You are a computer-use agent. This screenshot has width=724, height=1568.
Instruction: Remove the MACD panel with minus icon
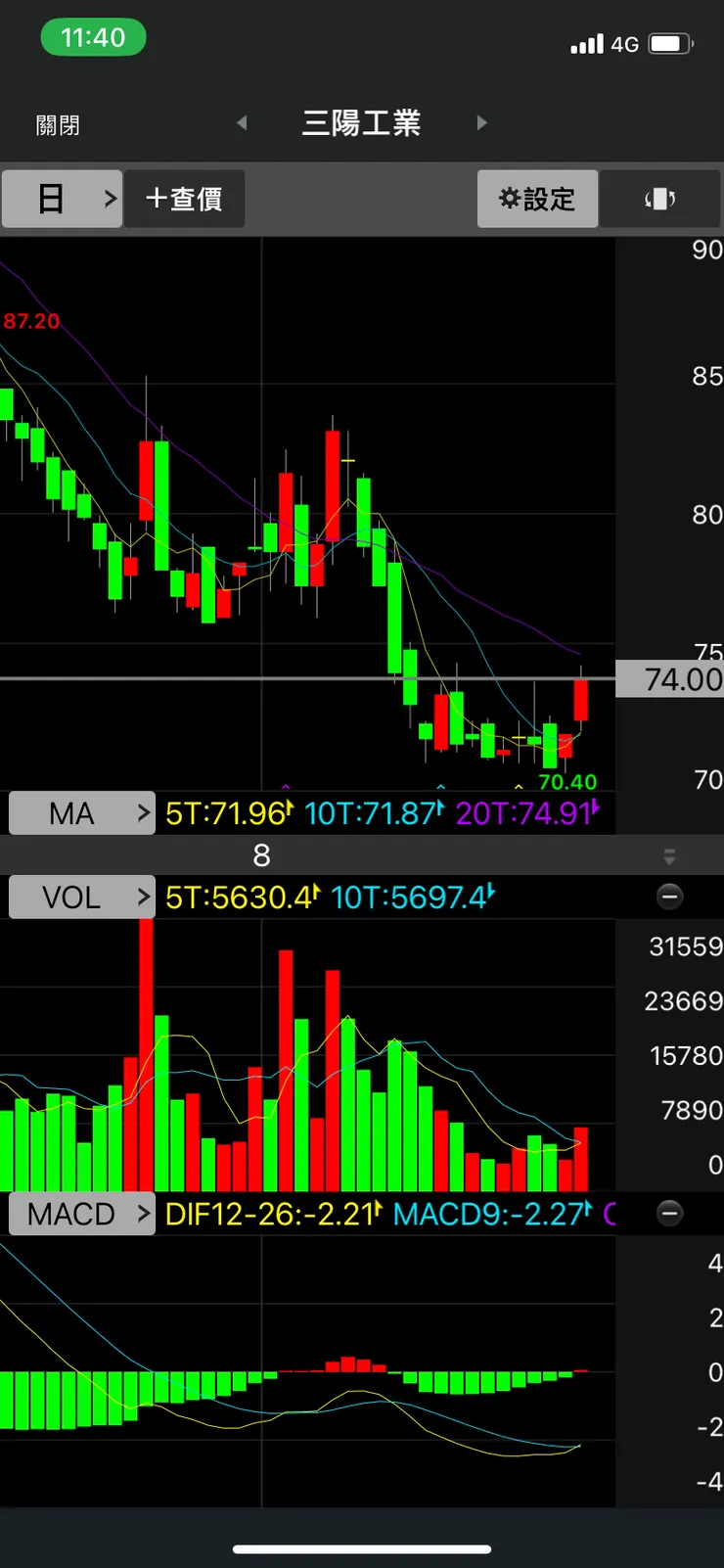coord(669,1214)
